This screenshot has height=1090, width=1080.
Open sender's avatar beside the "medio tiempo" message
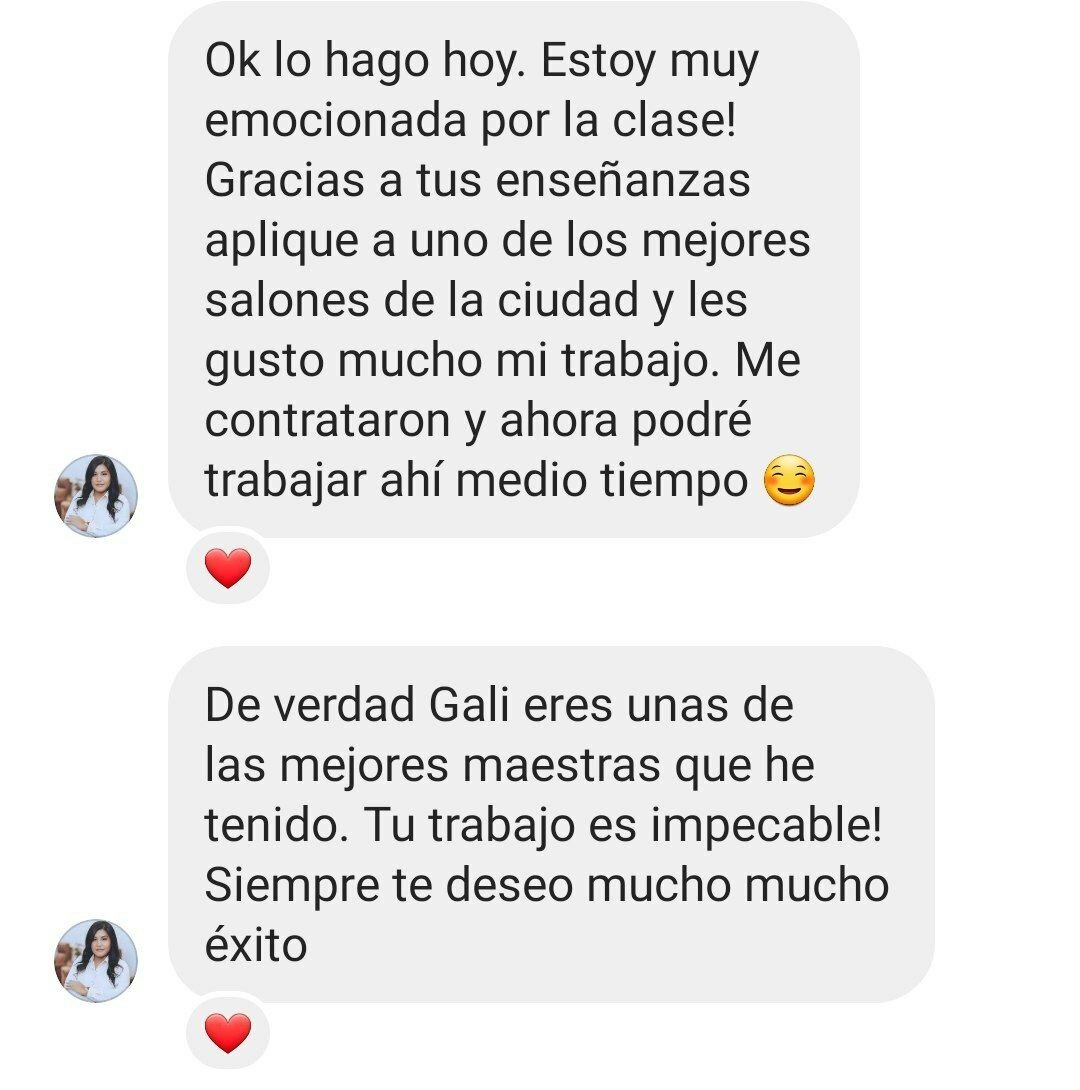point(96,496)
